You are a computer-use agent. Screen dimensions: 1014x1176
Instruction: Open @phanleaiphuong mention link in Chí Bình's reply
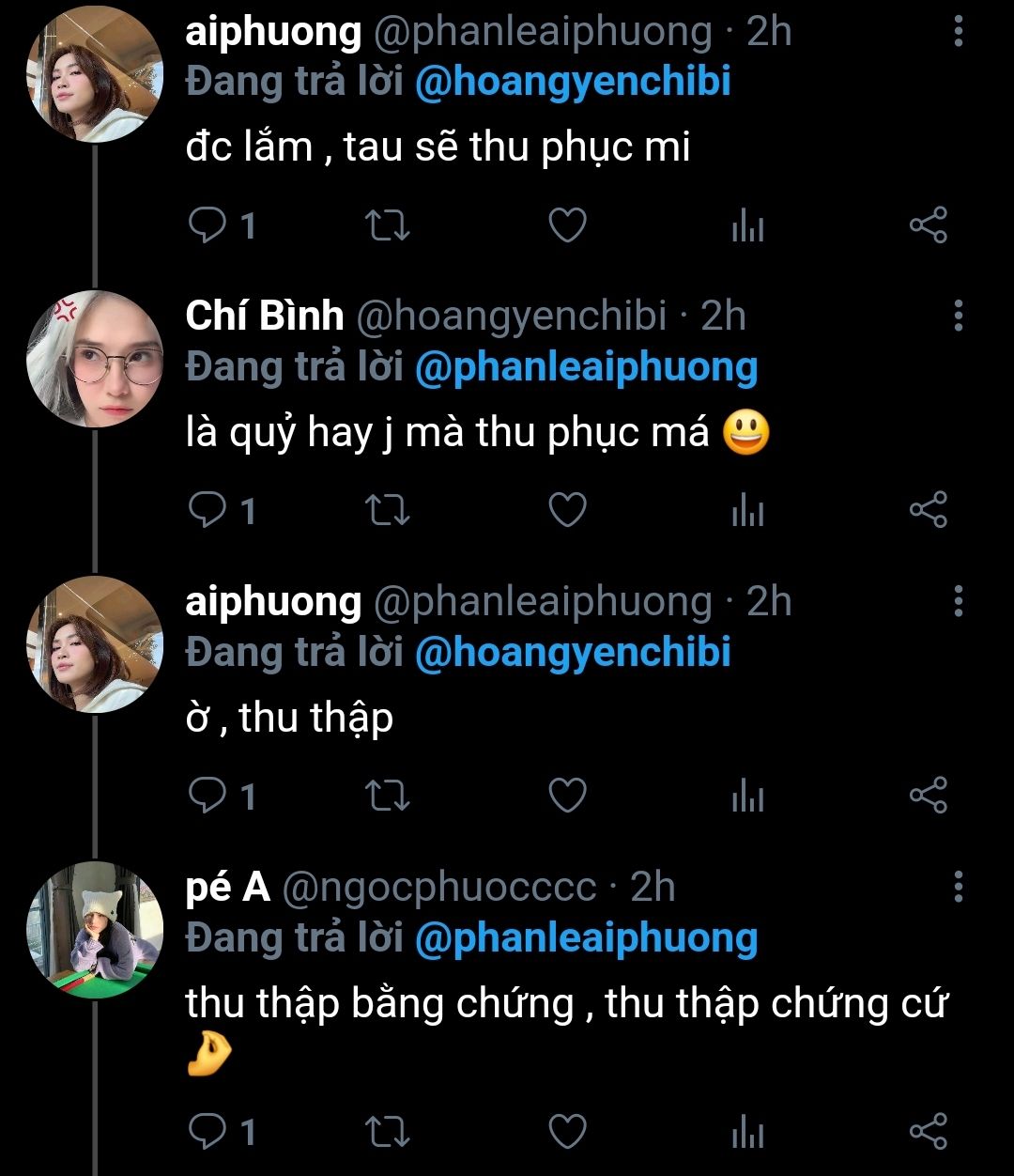coord(585,368)
